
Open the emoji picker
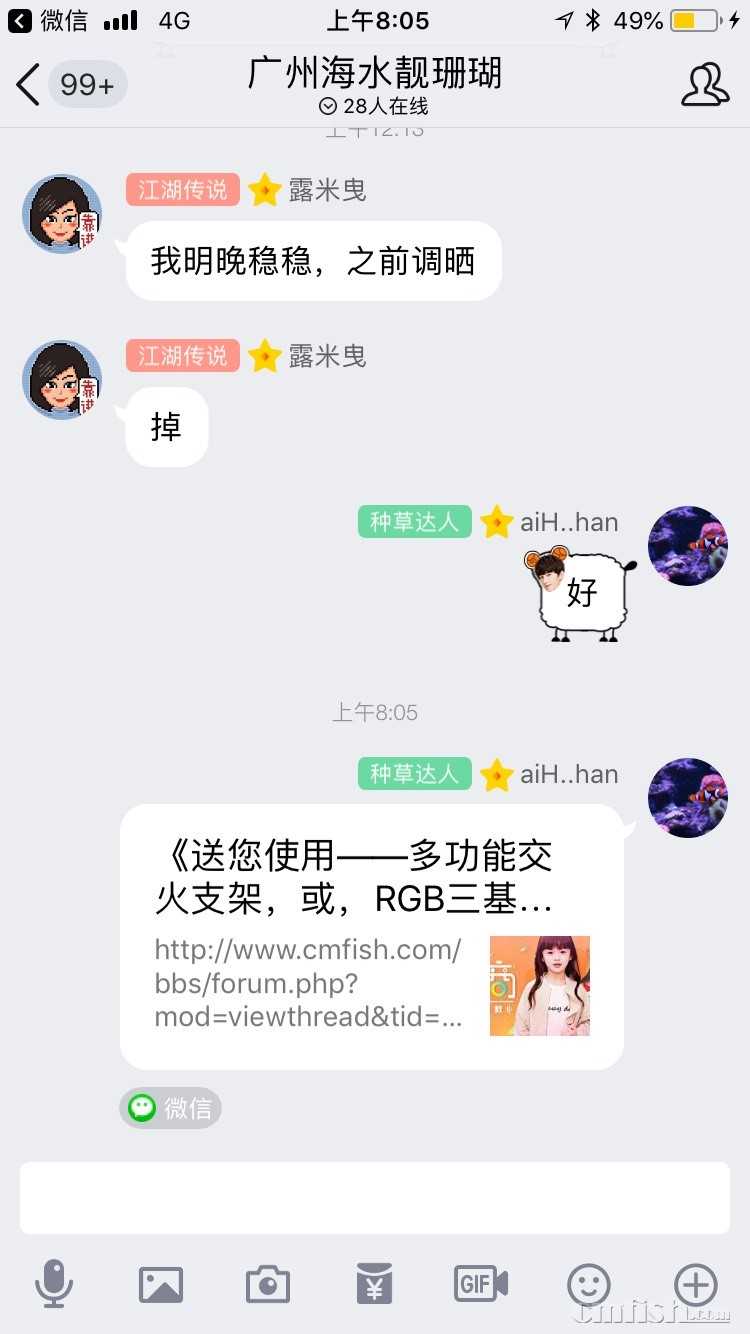click(x=588, y=1284)
